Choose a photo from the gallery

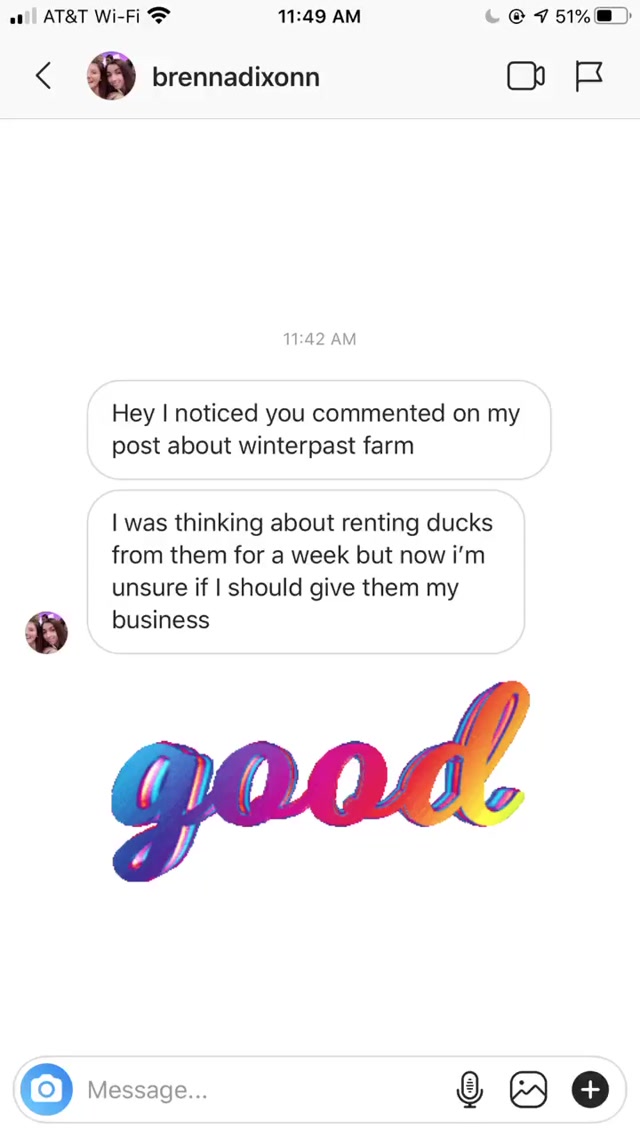click(x=528, y=1089)
